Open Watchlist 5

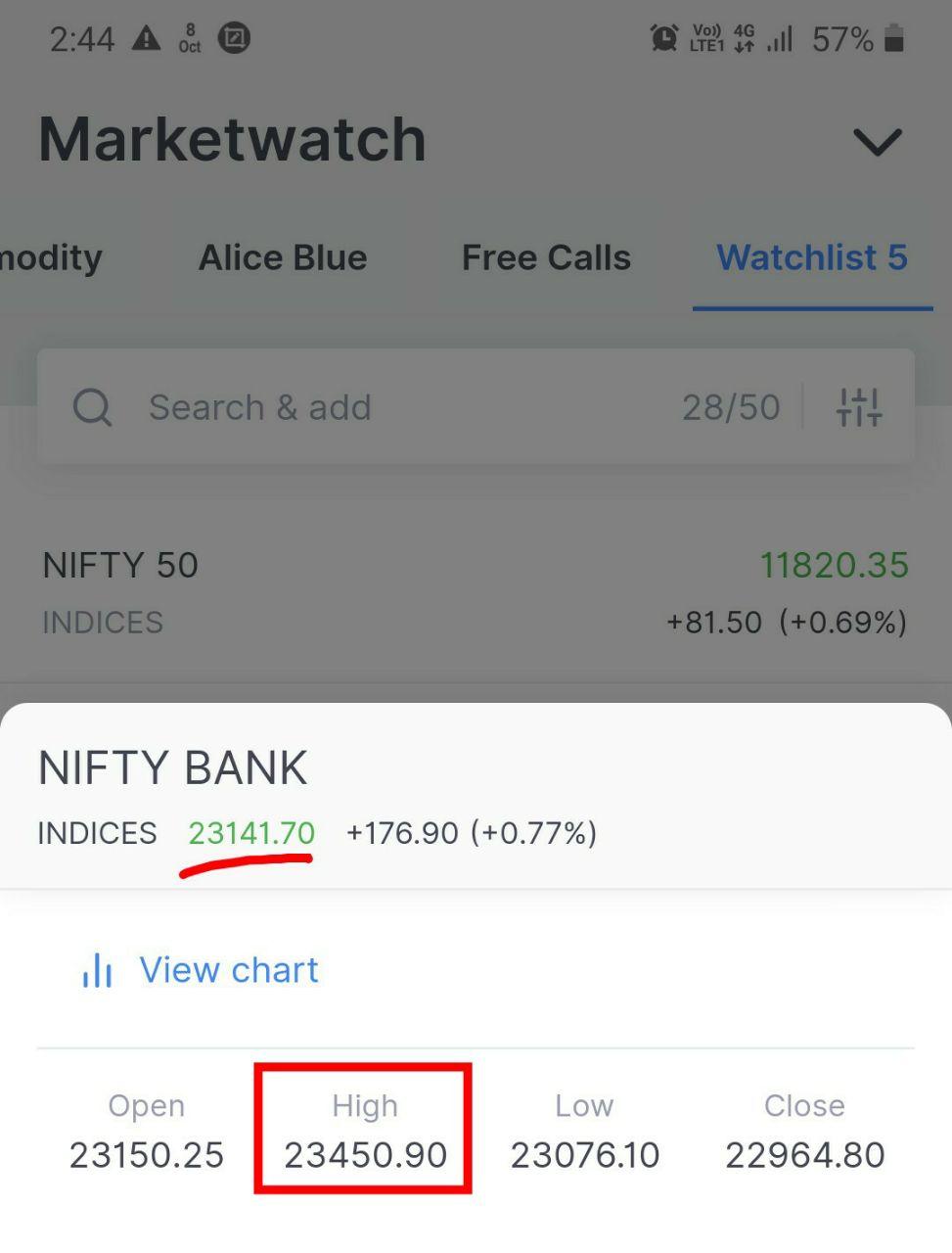tap(812, 257)
